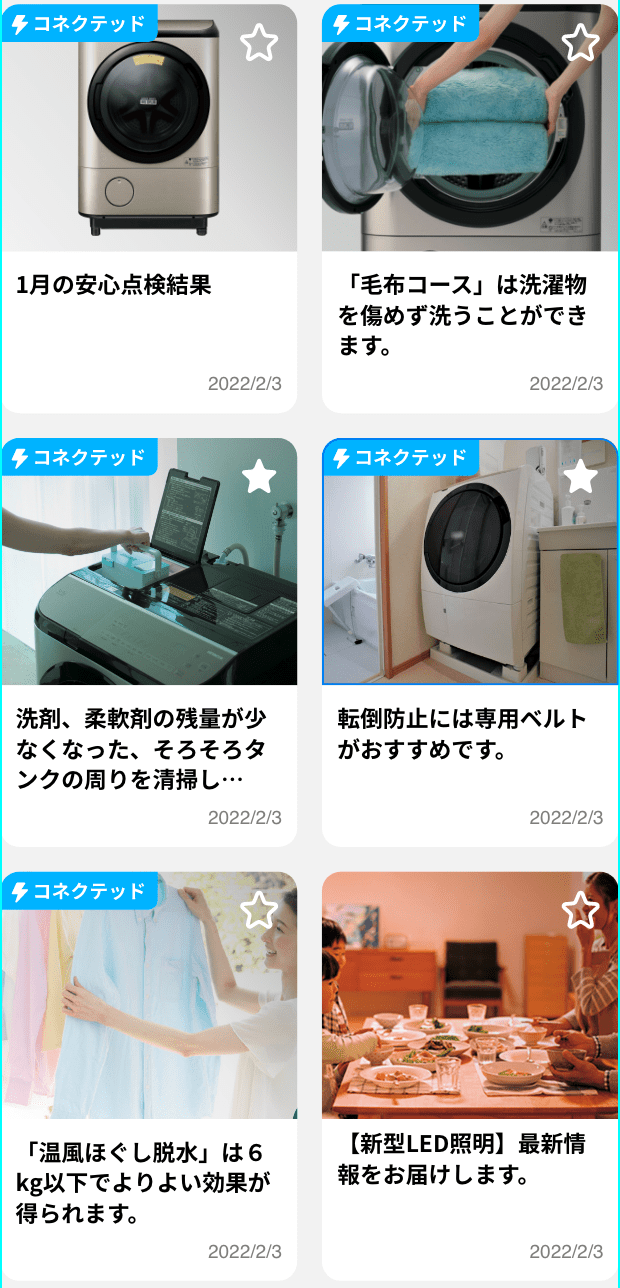This screenshot has height=1288, width=620.
Task: Add star to 温風ほぐし脱水 card
Action: 259,910
